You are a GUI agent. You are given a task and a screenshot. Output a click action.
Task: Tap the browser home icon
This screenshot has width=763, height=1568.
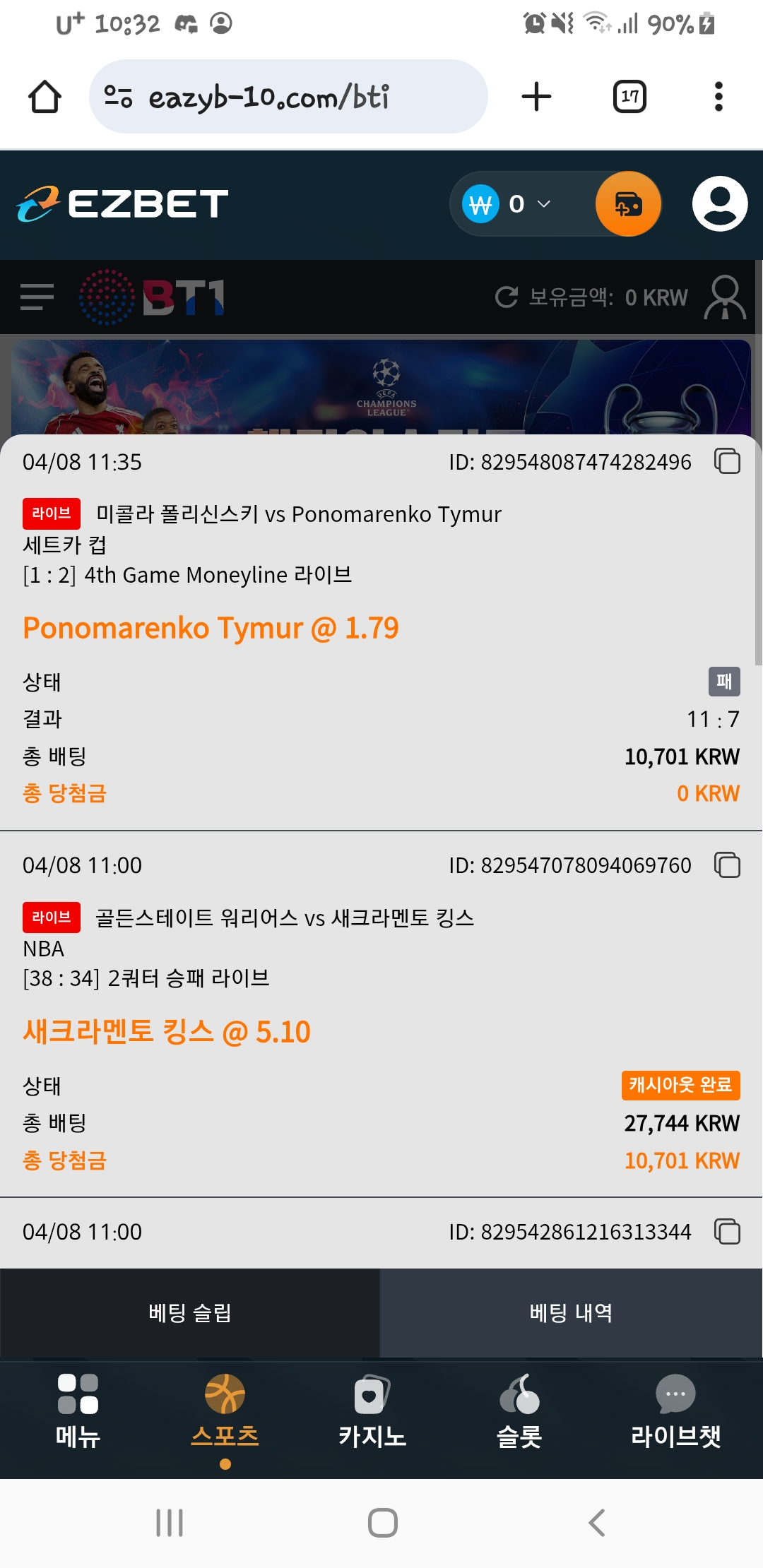tap(45, 97)
